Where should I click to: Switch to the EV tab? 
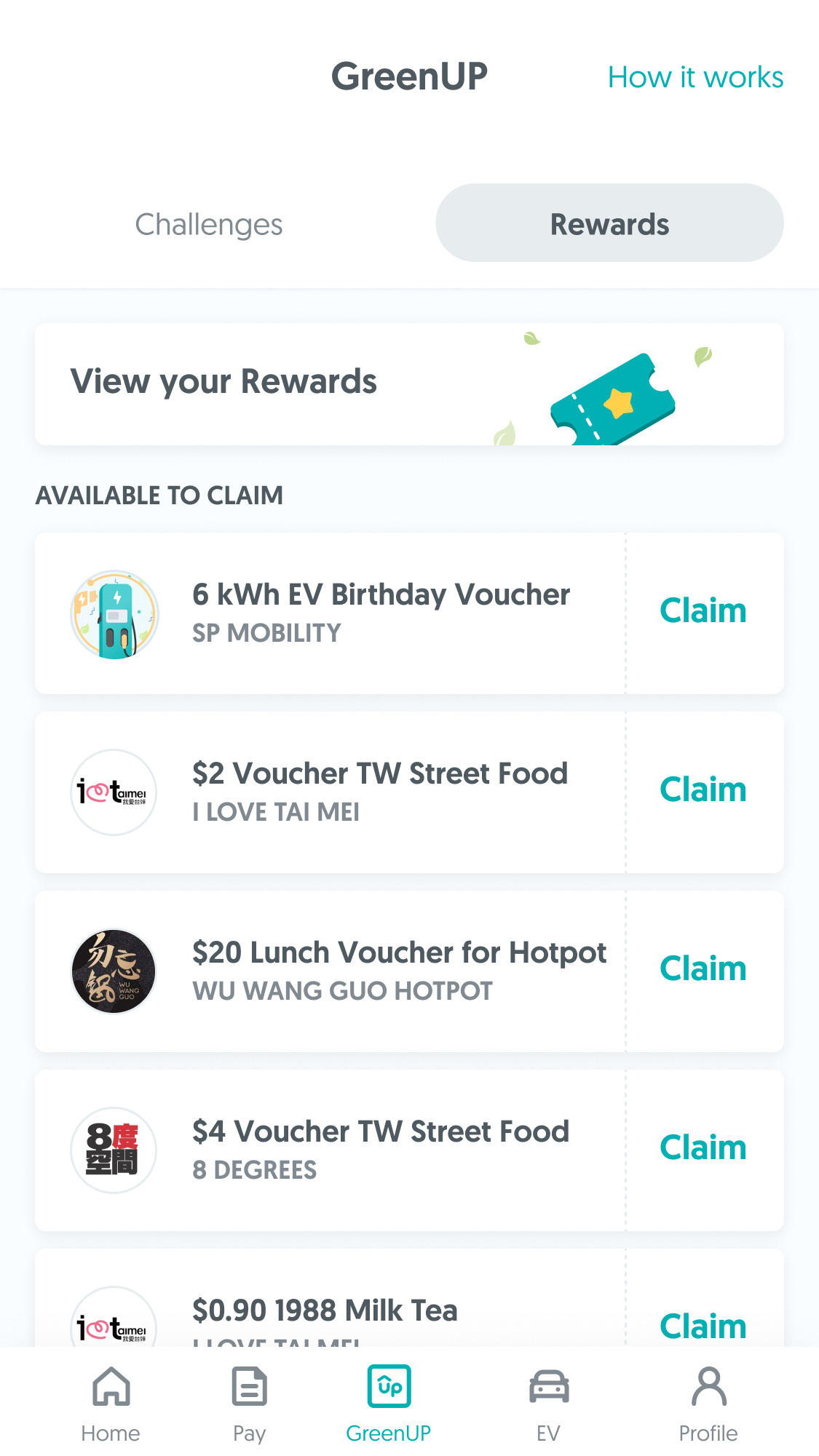tap(548, 1404)
